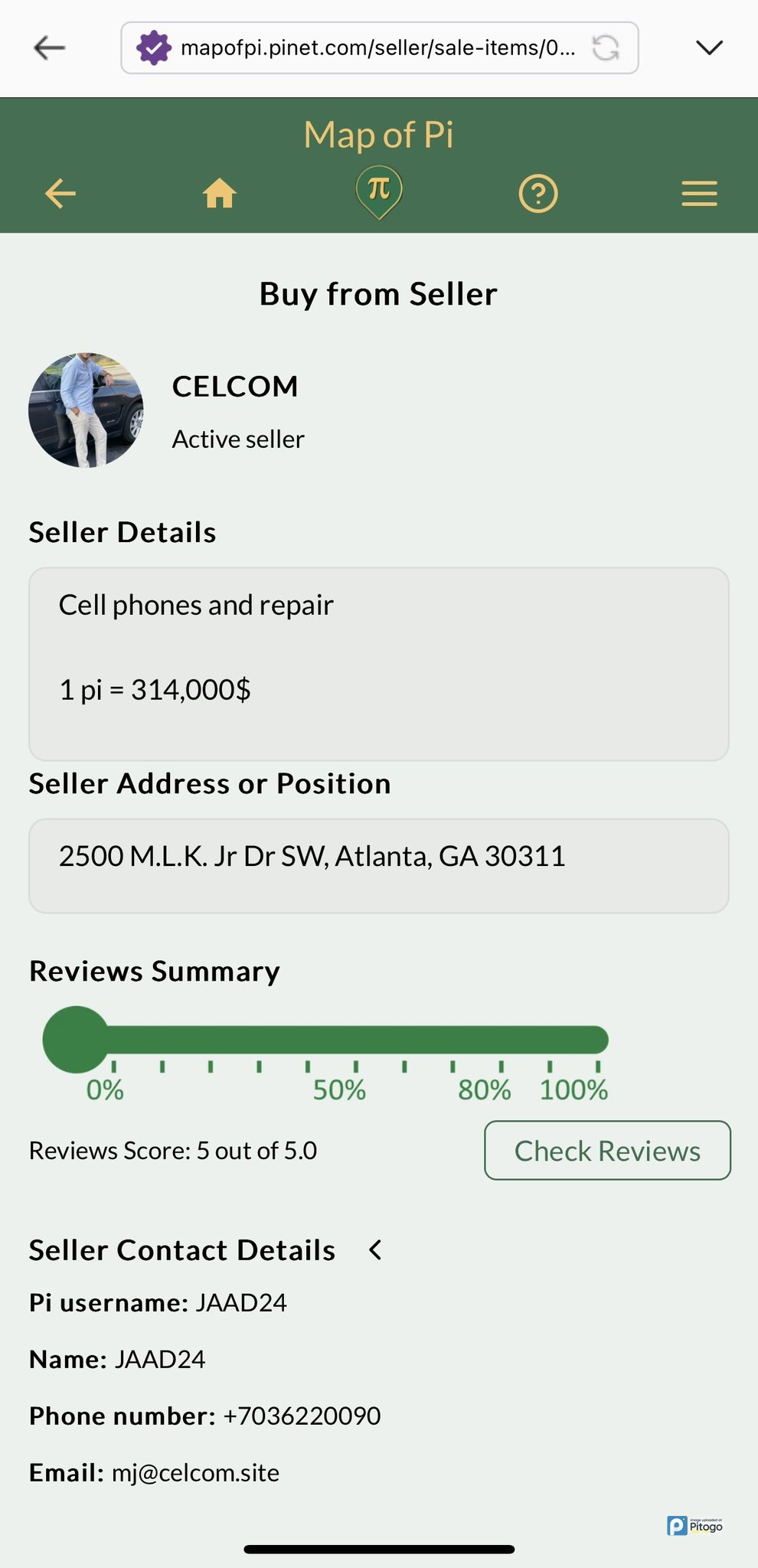This screenshot has height=1568, width=758.
Task: Open the help question mark
Action: click(538, 194)
